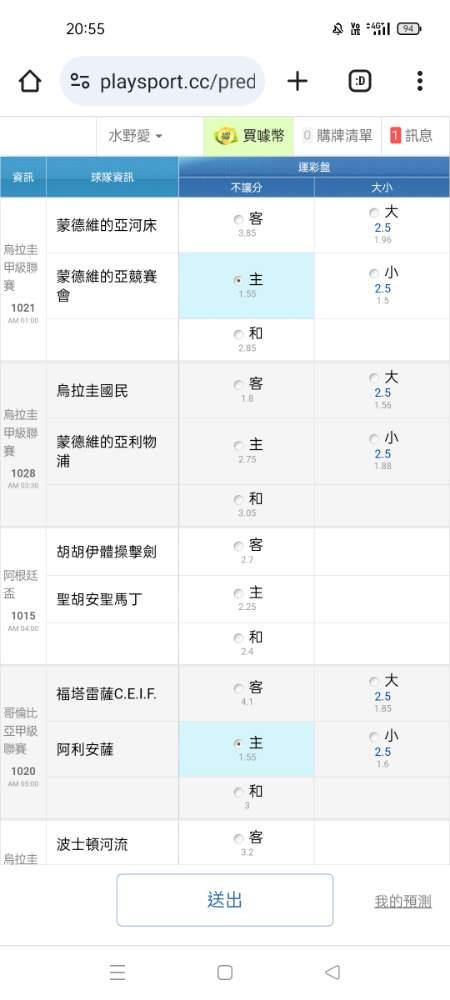Open the browser overflow menu
This screenshot has width=450, height=1000.
419,81
